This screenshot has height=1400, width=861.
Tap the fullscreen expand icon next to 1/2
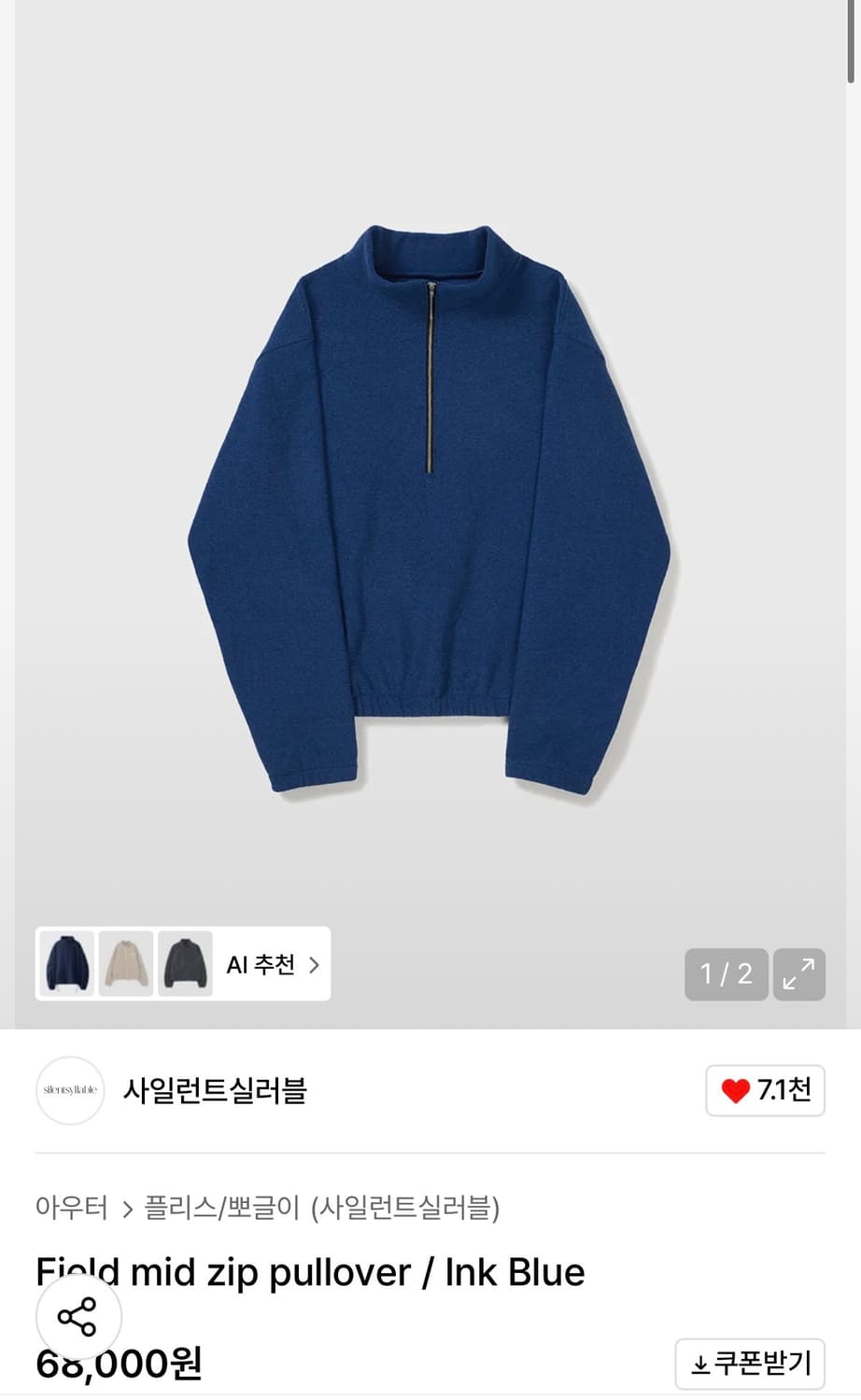(798, 973)
